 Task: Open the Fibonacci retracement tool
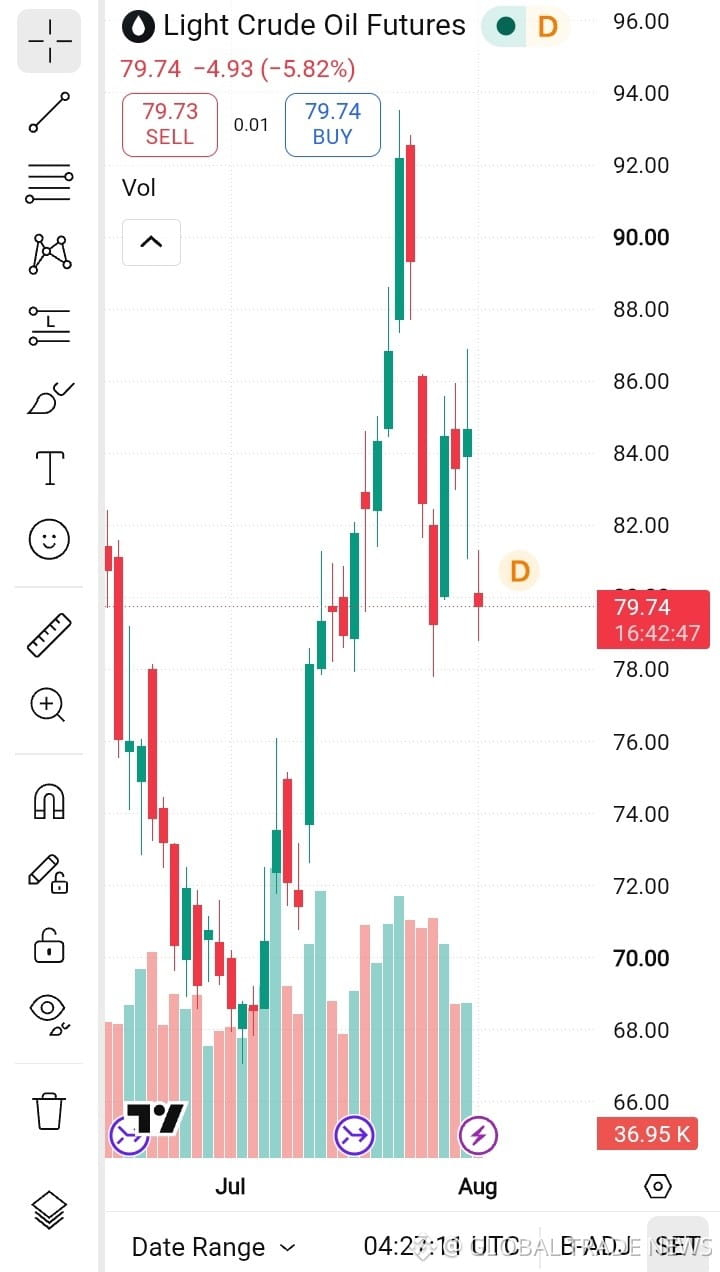(x=49, y=185)
